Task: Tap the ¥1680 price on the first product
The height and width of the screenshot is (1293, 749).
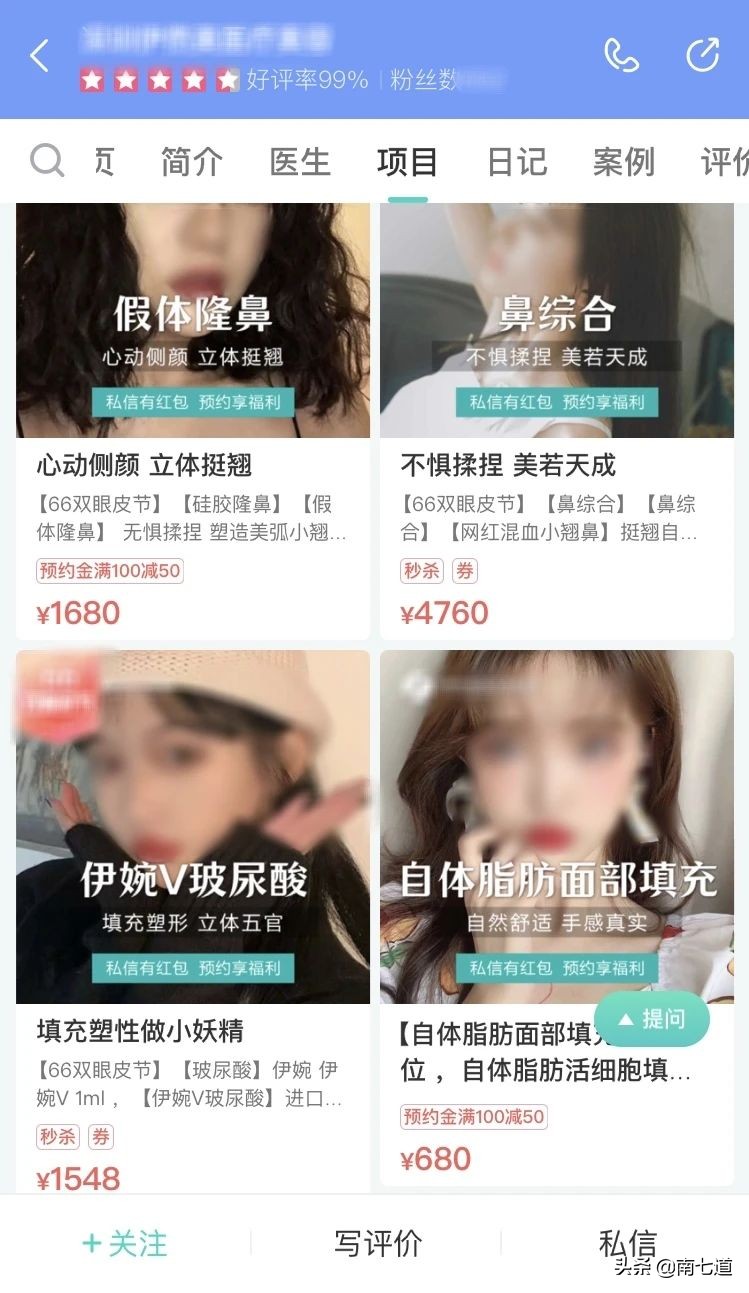Action: [79, 613]
